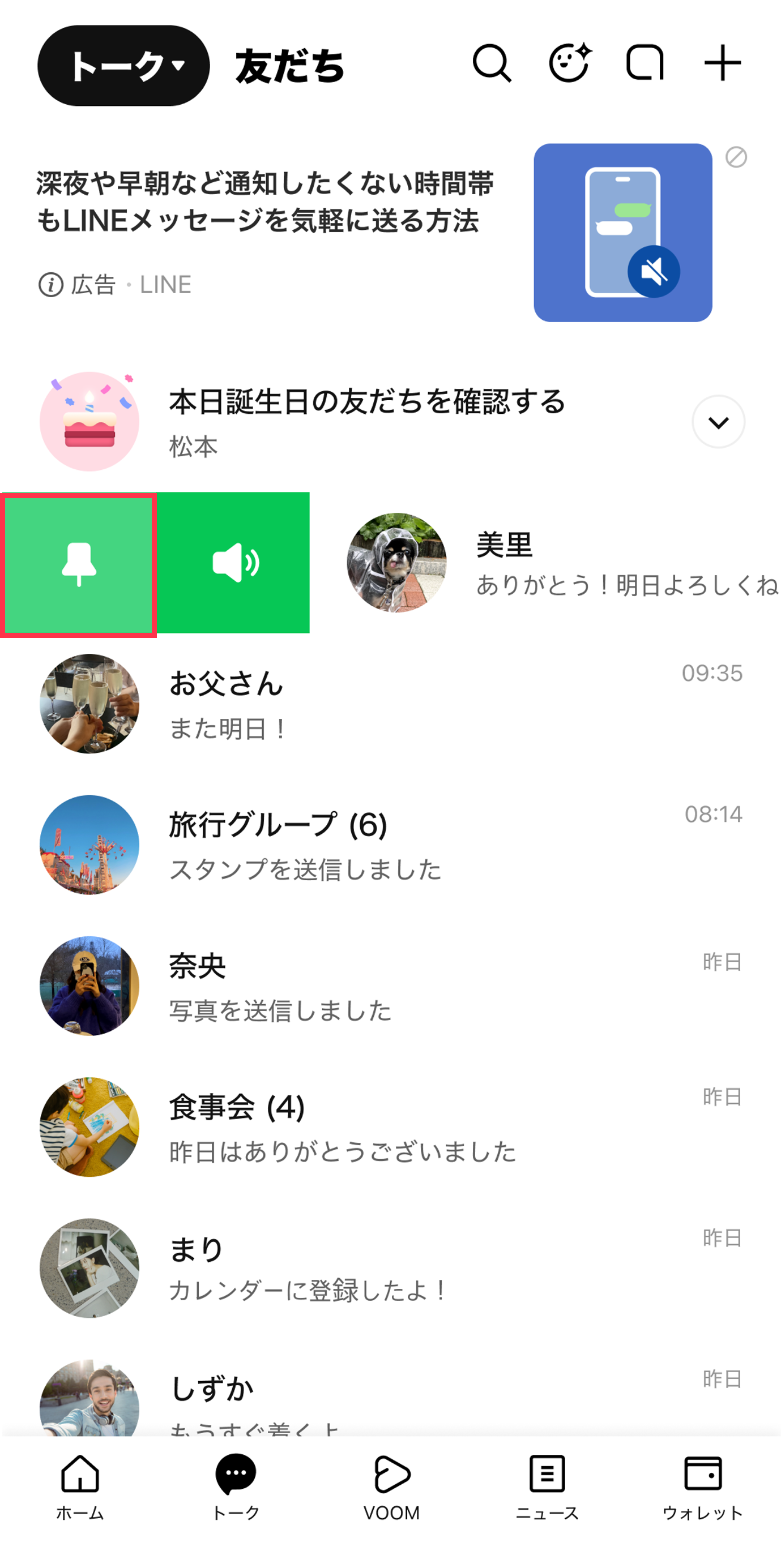The height and width of the screenshot is (1568, 781).
Task: Turn on notifications for 美里's chat
Action: click(234, 563)
